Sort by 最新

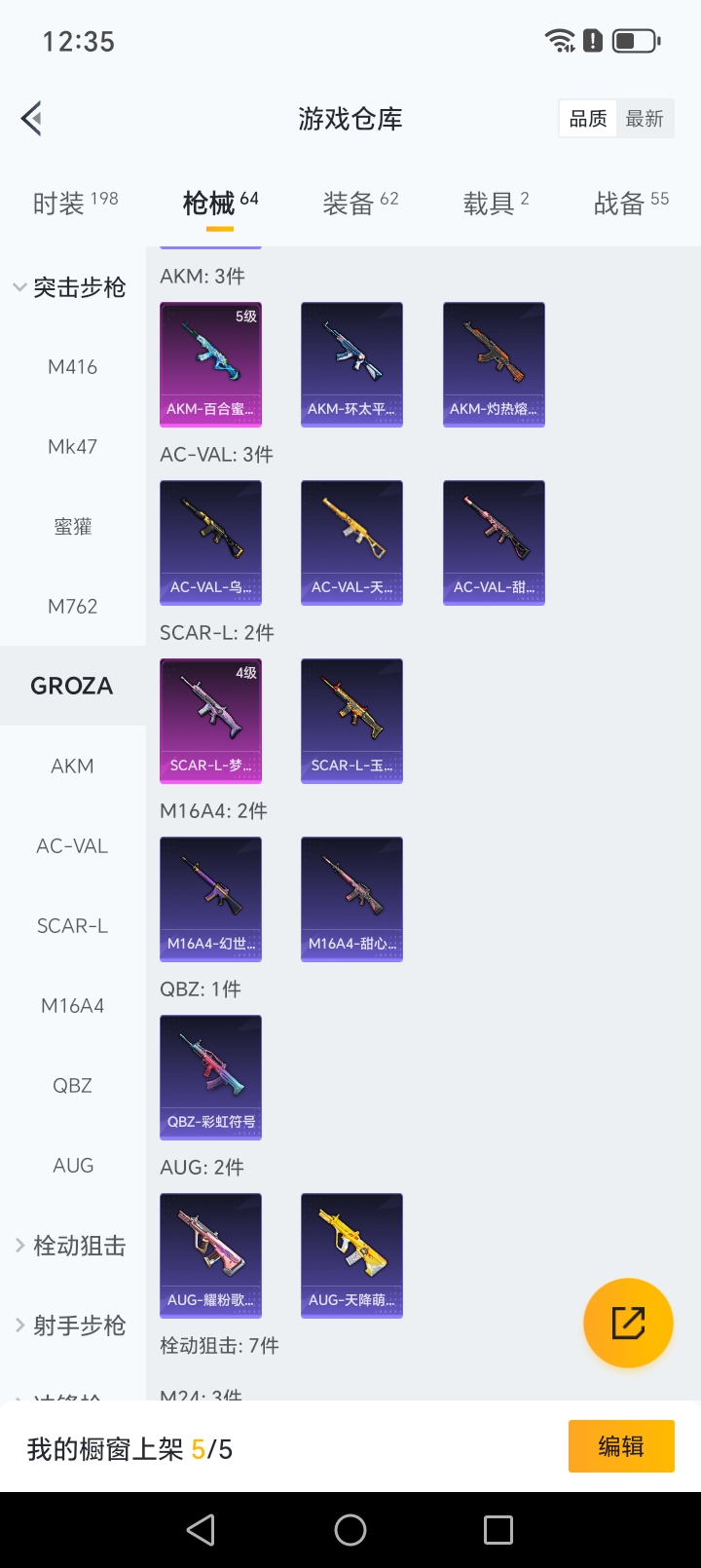coord(645,119)
